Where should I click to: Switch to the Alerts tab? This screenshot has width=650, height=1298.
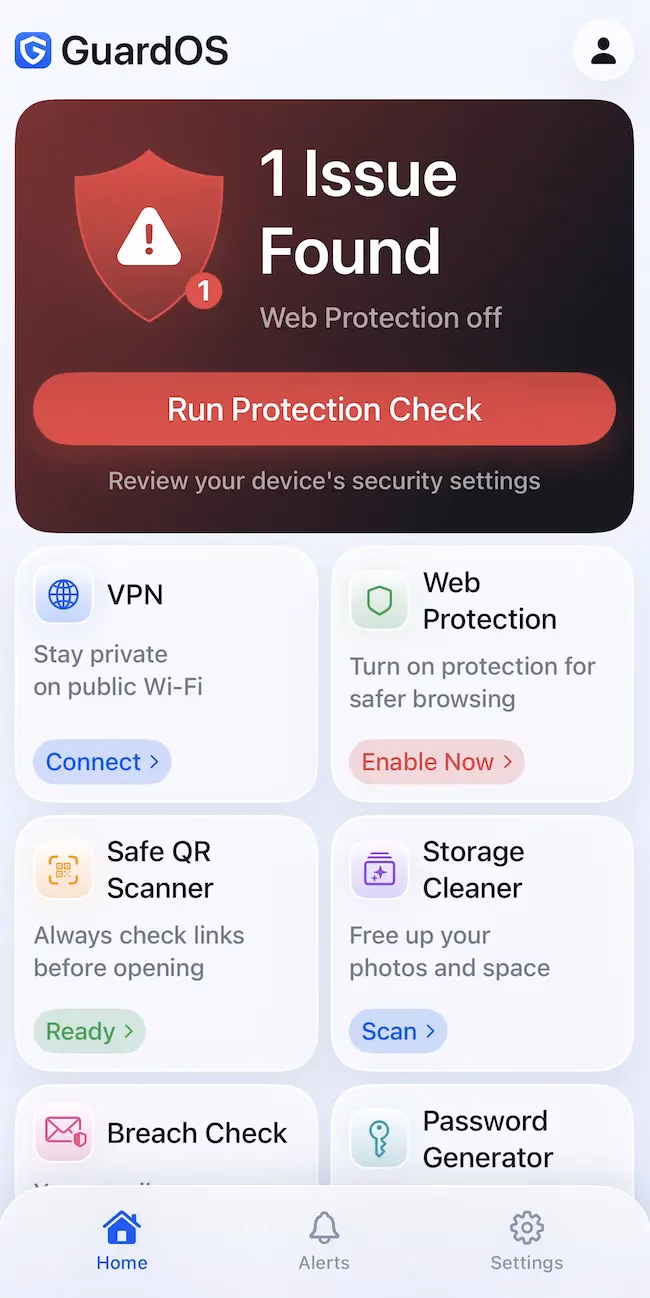point(324,1241)
